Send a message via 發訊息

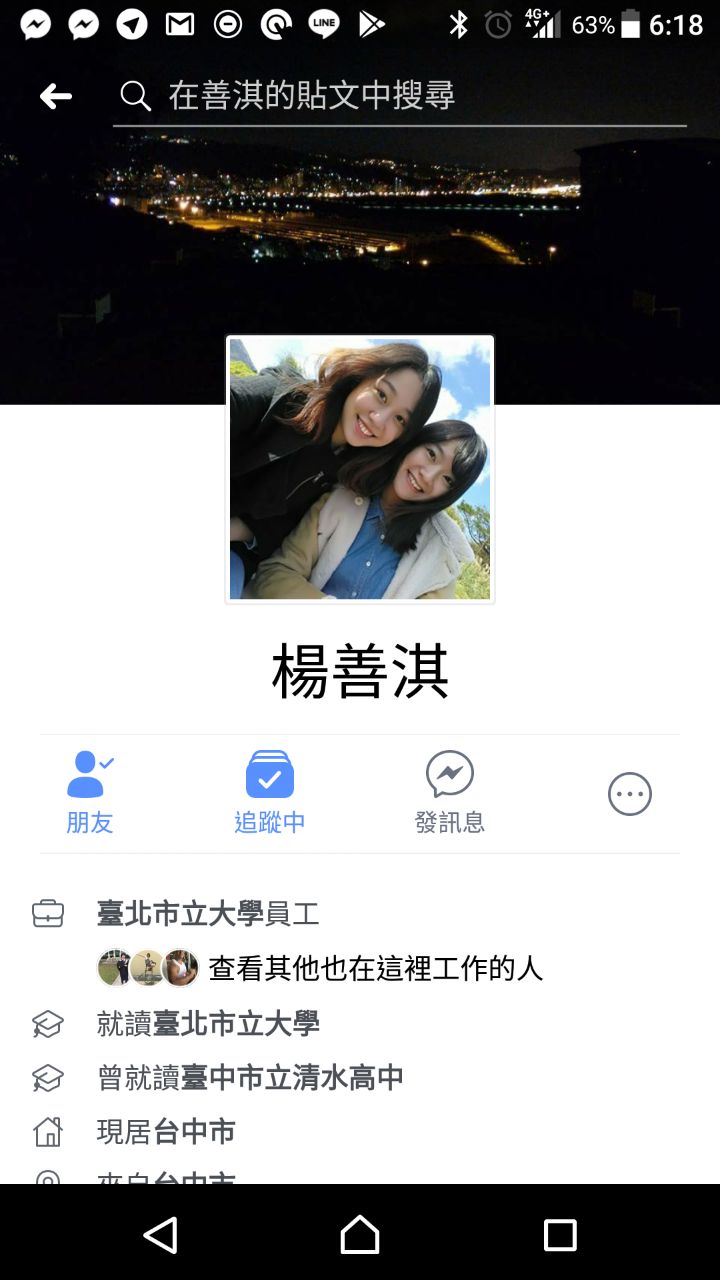pyautogui.click(x=449, y=793)
